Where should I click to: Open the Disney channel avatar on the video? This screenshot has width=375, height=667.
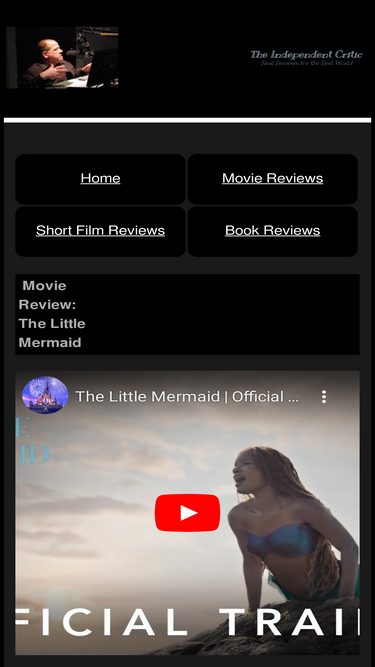tap(45, 395)
